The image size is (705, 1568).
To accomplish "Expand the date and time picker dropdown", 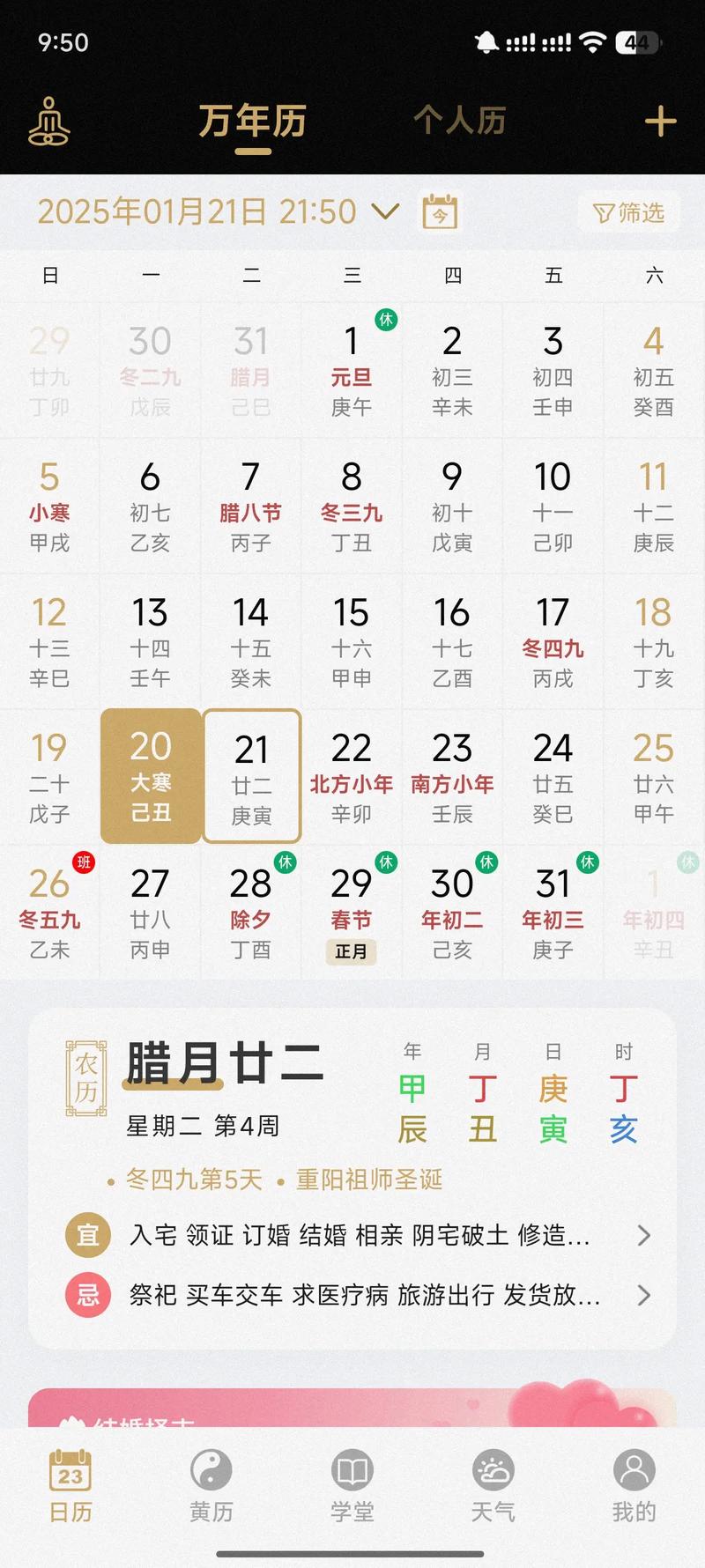I will (385, 211).
